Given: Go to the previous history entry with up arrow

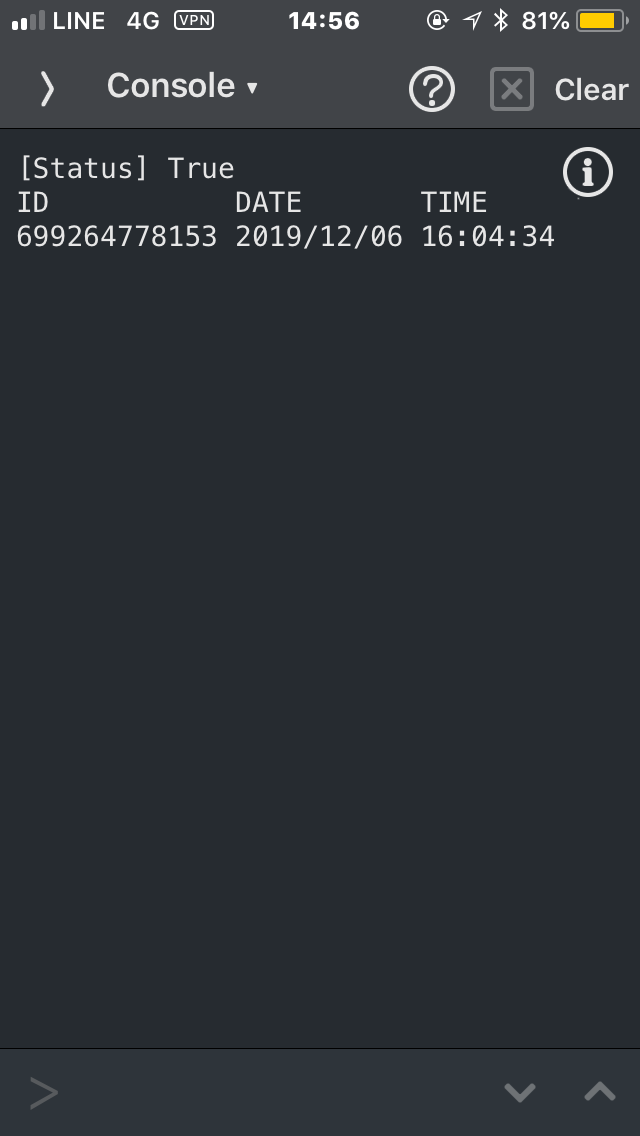Looking at the screenshot, I should [x=599, y=1092].
